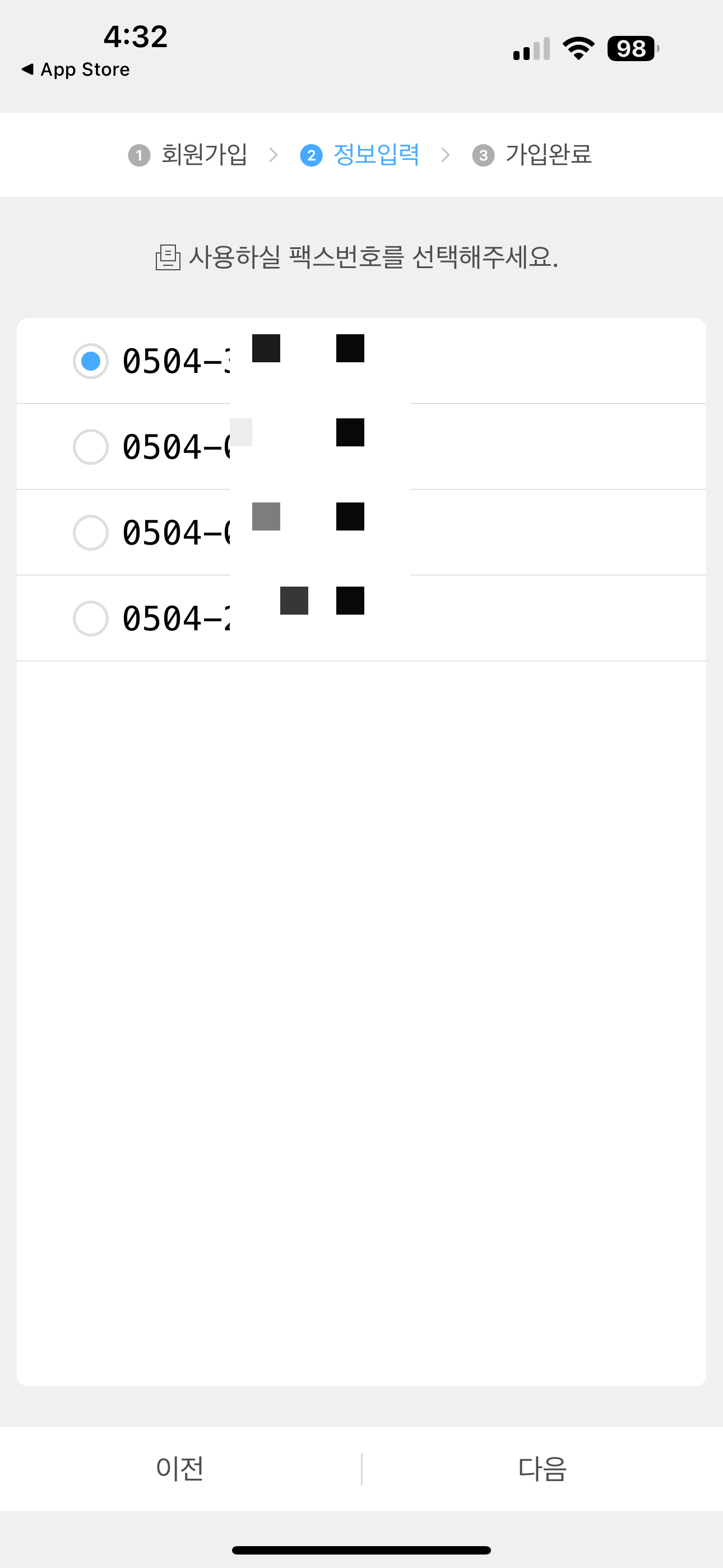Click the numbered circle icon for step 1
This screenshot has height=1568, width=723.
(141, 155)
